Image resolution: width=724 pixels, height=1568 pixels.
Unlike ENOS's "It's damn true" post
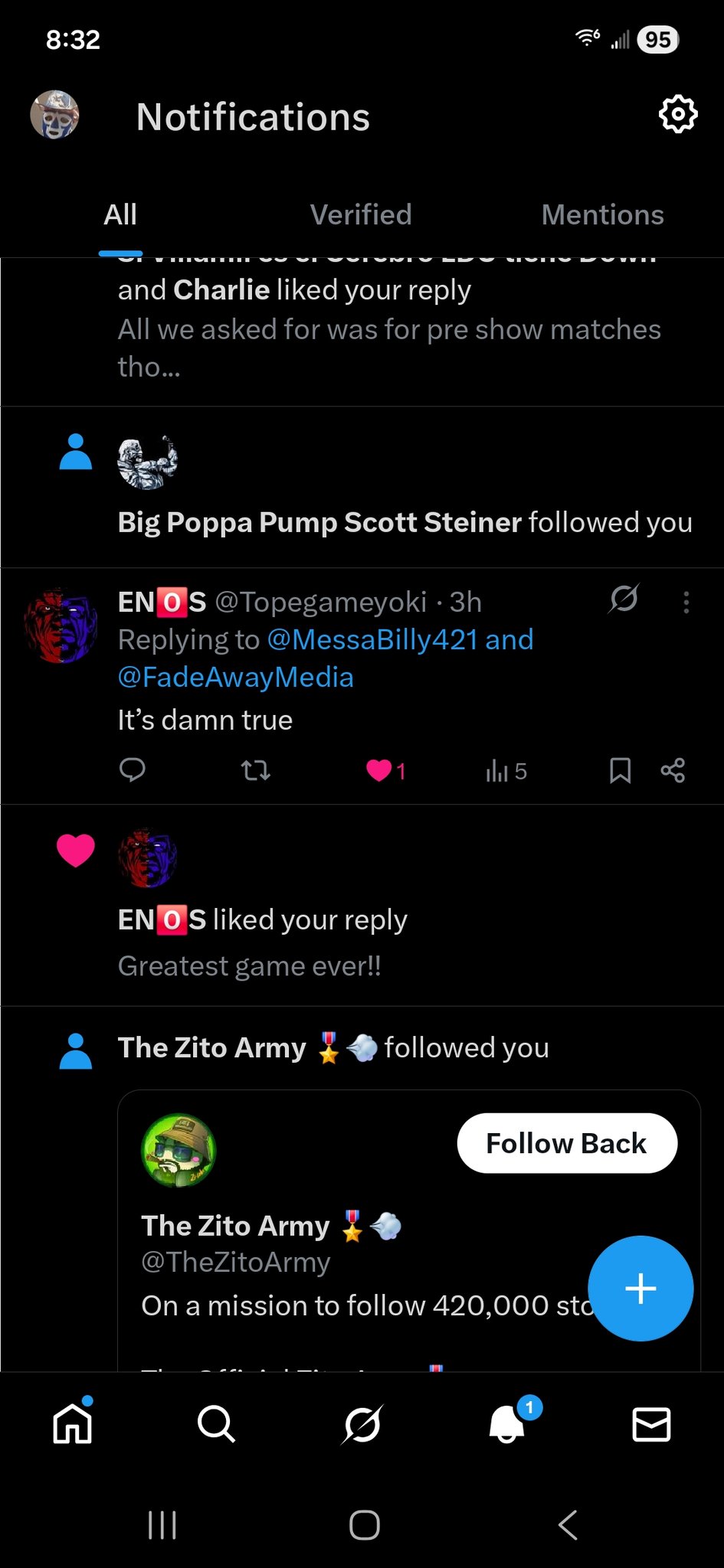click(379, 769)
